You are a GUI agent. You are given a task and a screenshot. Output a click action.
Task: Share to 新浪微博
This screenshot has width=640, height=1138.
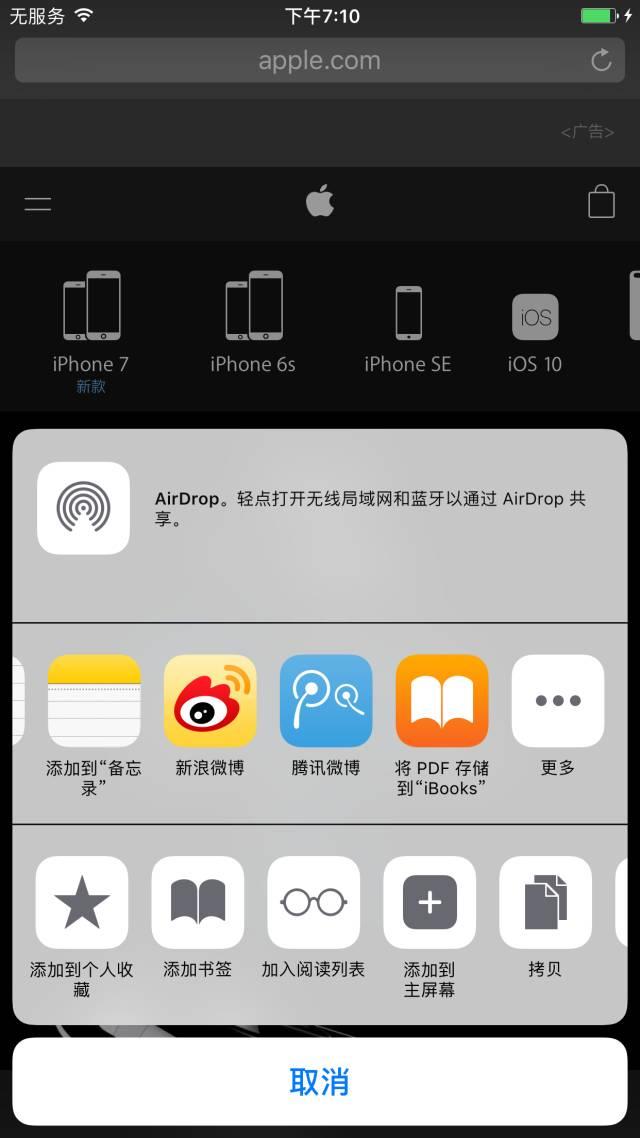[210, 701]
